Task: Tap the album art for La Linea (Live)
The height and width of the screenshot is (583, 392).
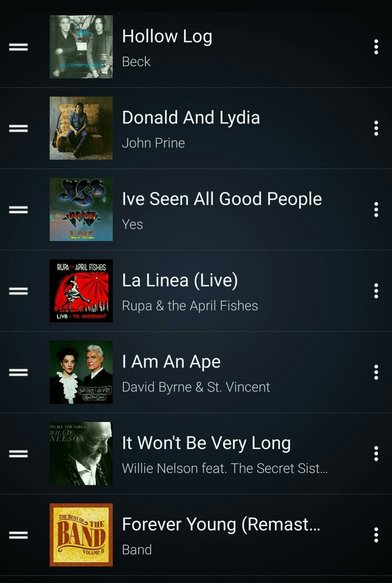Action: pyautogui.click(x=81, y=291)
